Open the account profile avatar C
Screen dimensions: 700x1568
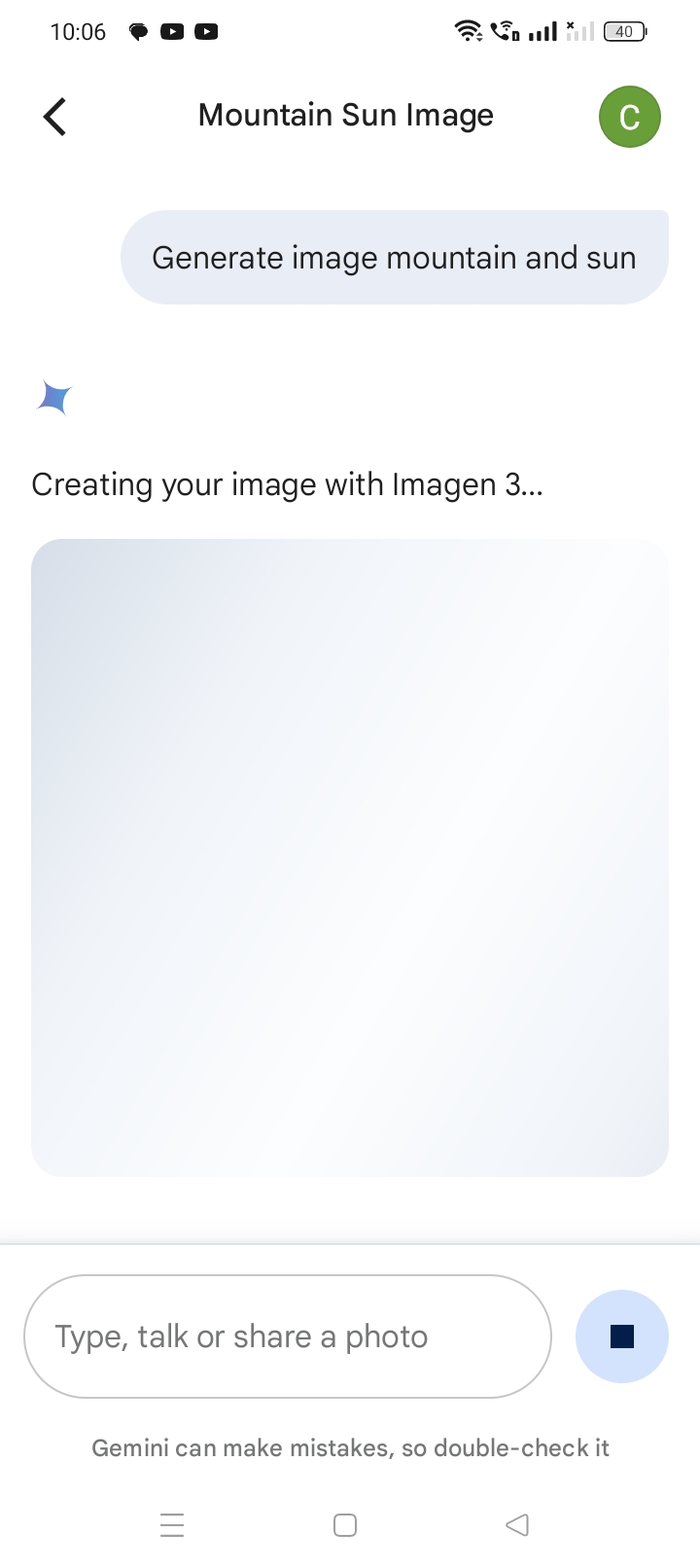(x=629, y=117)
